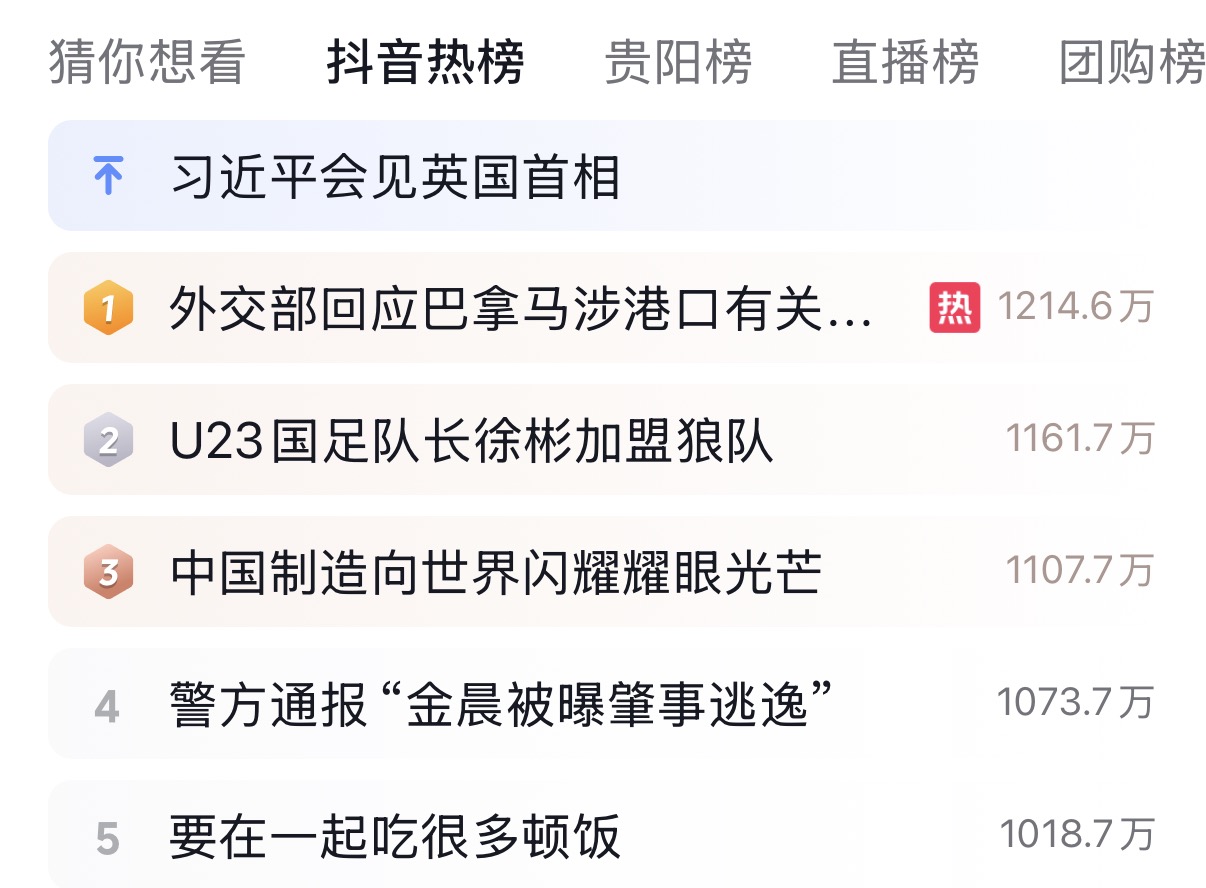The height and width of the screenshot is (888, 1206).
Task: Open pinned topic 习近平会见英国首相
Action: pos(396,177)
